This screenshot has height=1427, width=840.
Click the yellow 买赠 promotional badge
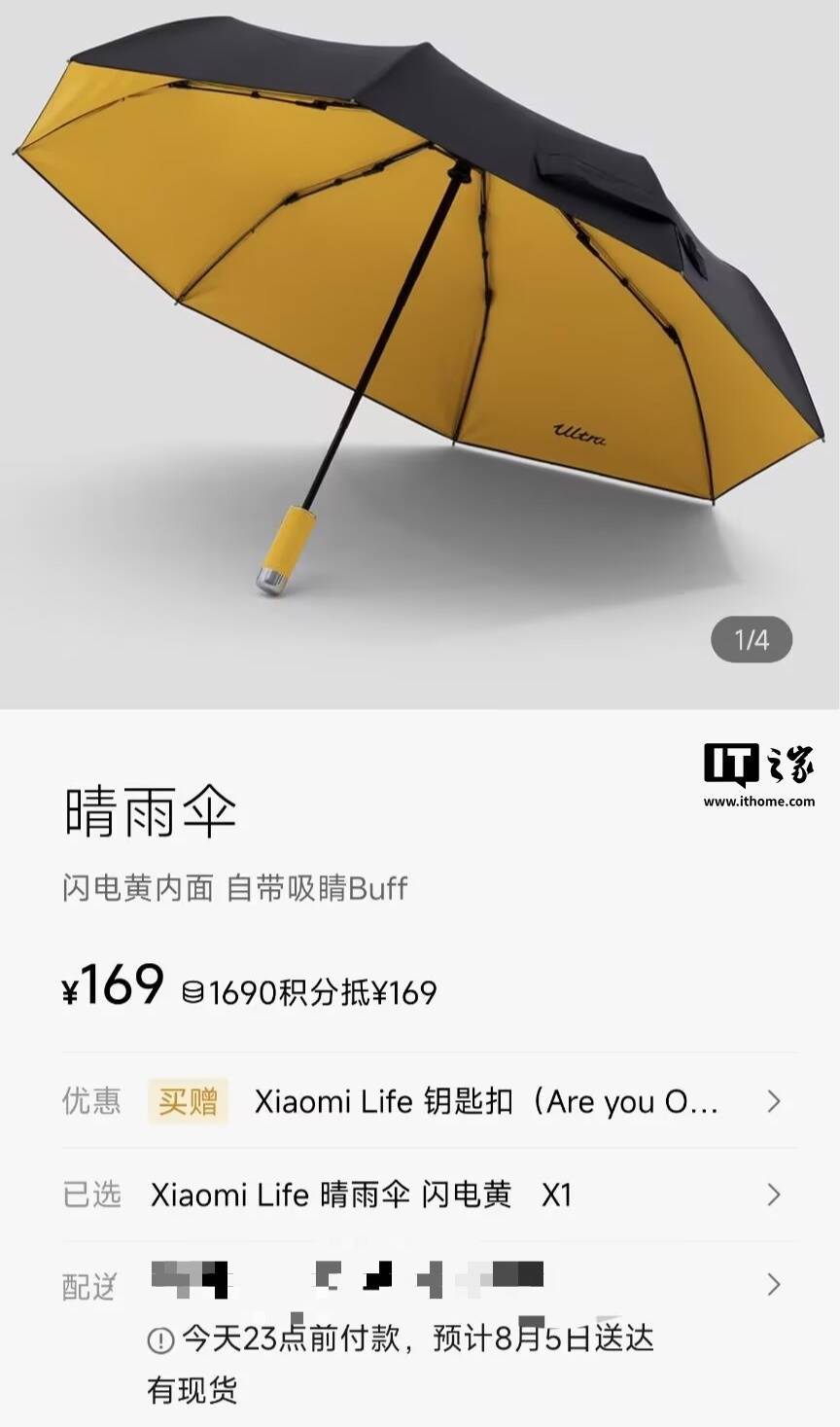[188, 1102]
